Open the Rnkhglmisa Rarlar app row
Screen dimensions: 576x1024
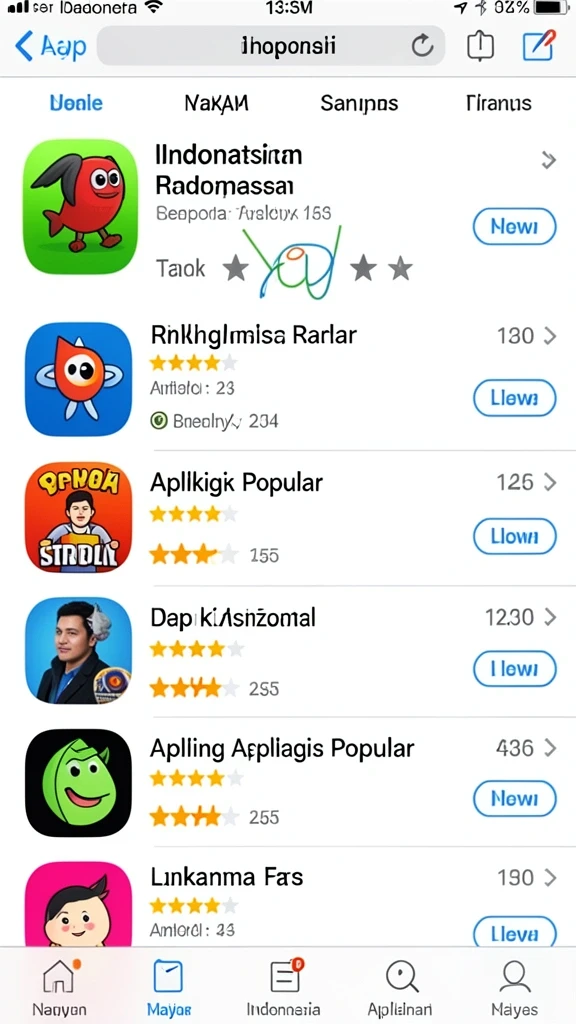pos(288,379)
